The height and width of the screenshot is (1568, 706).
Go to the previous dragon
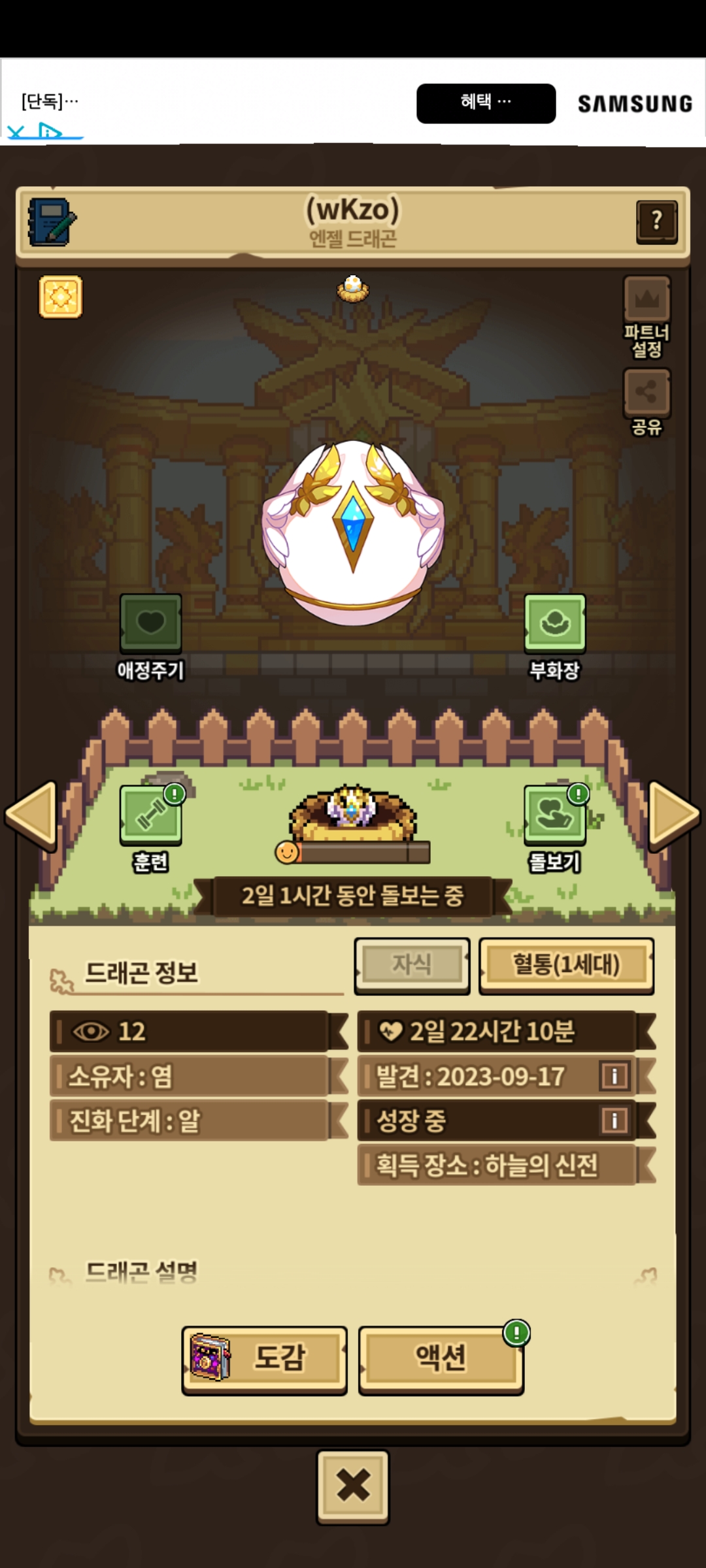31,815
